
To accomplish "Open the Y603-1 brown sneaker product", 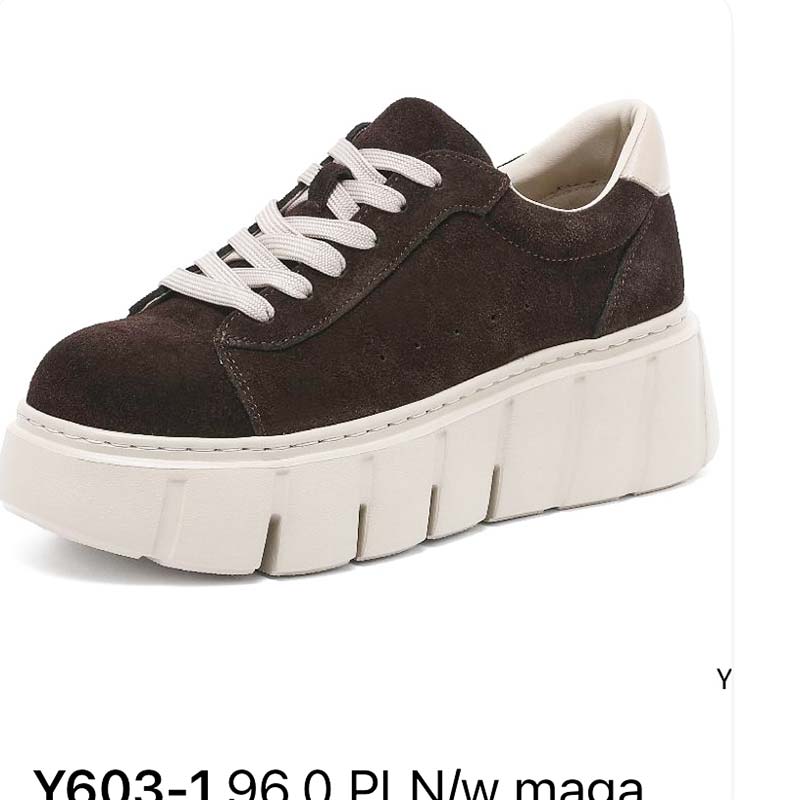I will coord(370,340).
